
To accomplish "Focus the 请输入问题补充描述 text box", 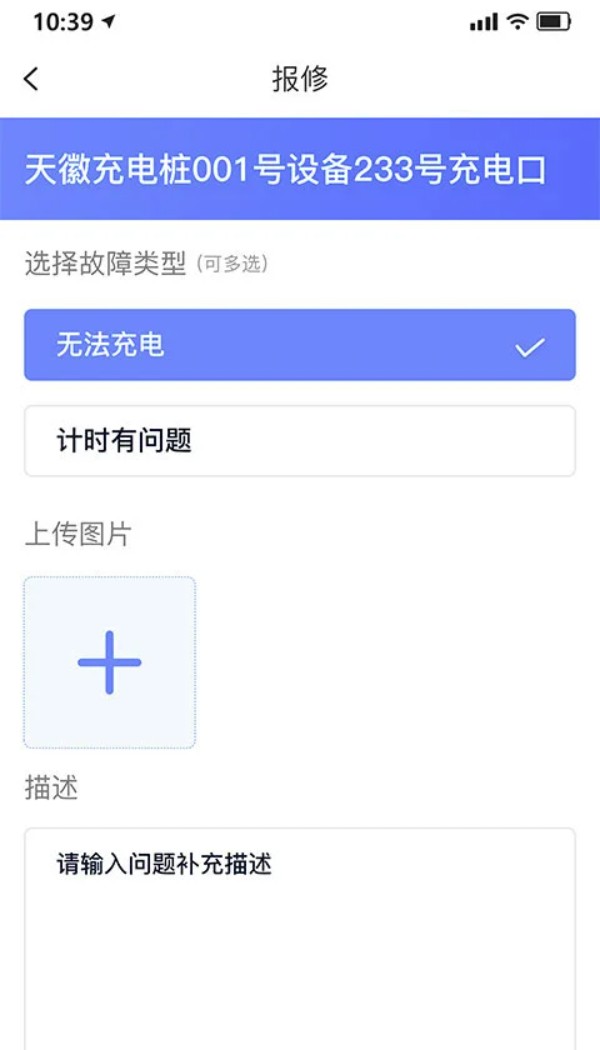I will click(x=300, y=939).
